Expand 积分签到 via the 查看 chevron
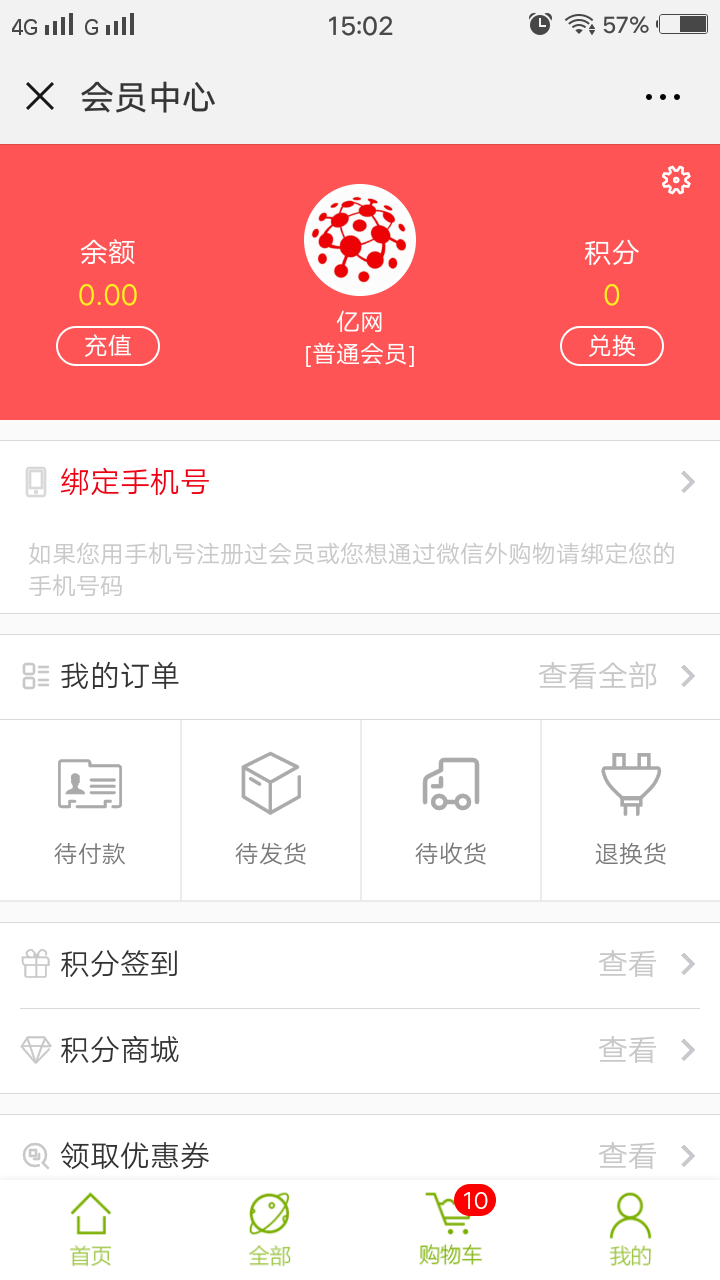Image resolution: width=720 pixels, height=1280 pixels. [688, 963]
